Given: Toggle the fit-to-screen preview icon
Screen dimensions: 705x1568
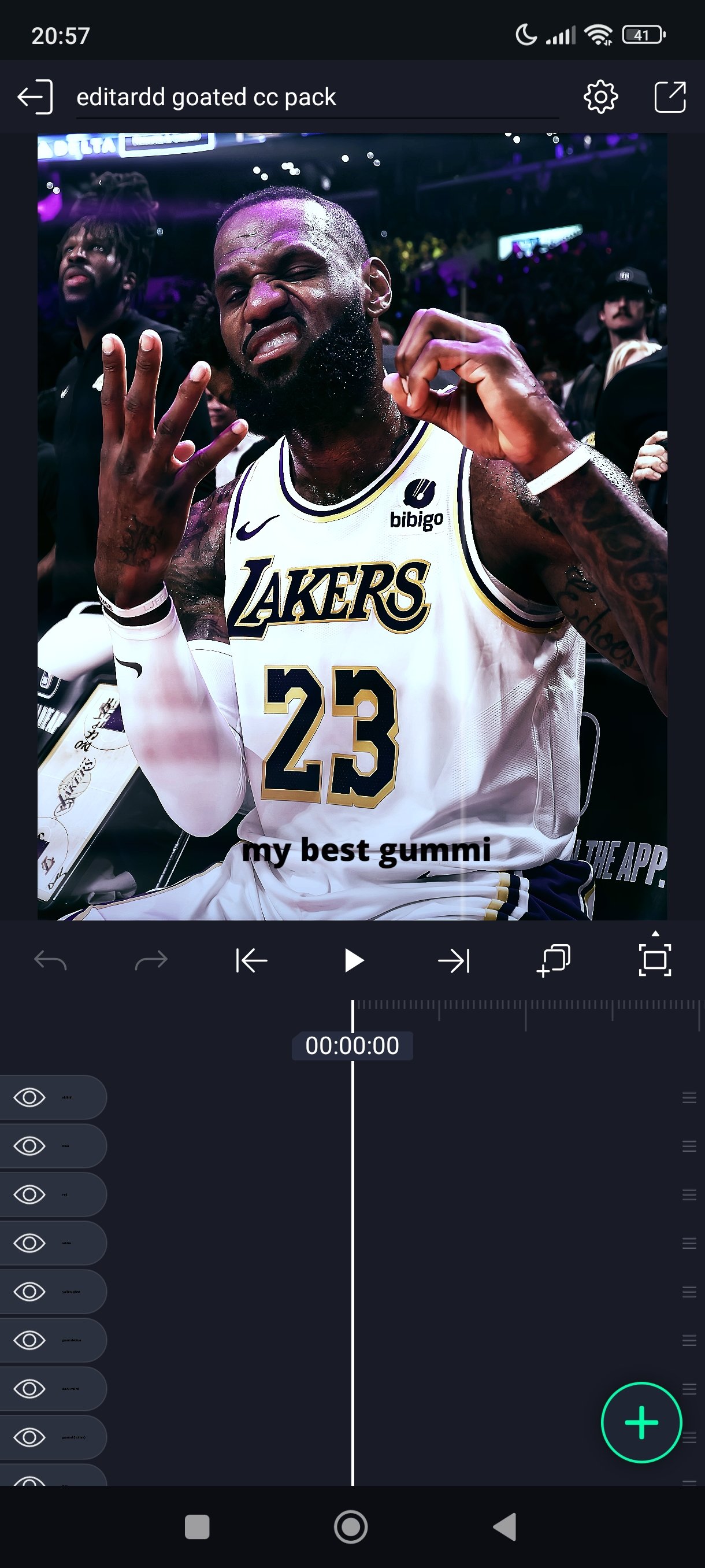Looking at the screenshot, I should pyautogui.click(x=655, y=960).
